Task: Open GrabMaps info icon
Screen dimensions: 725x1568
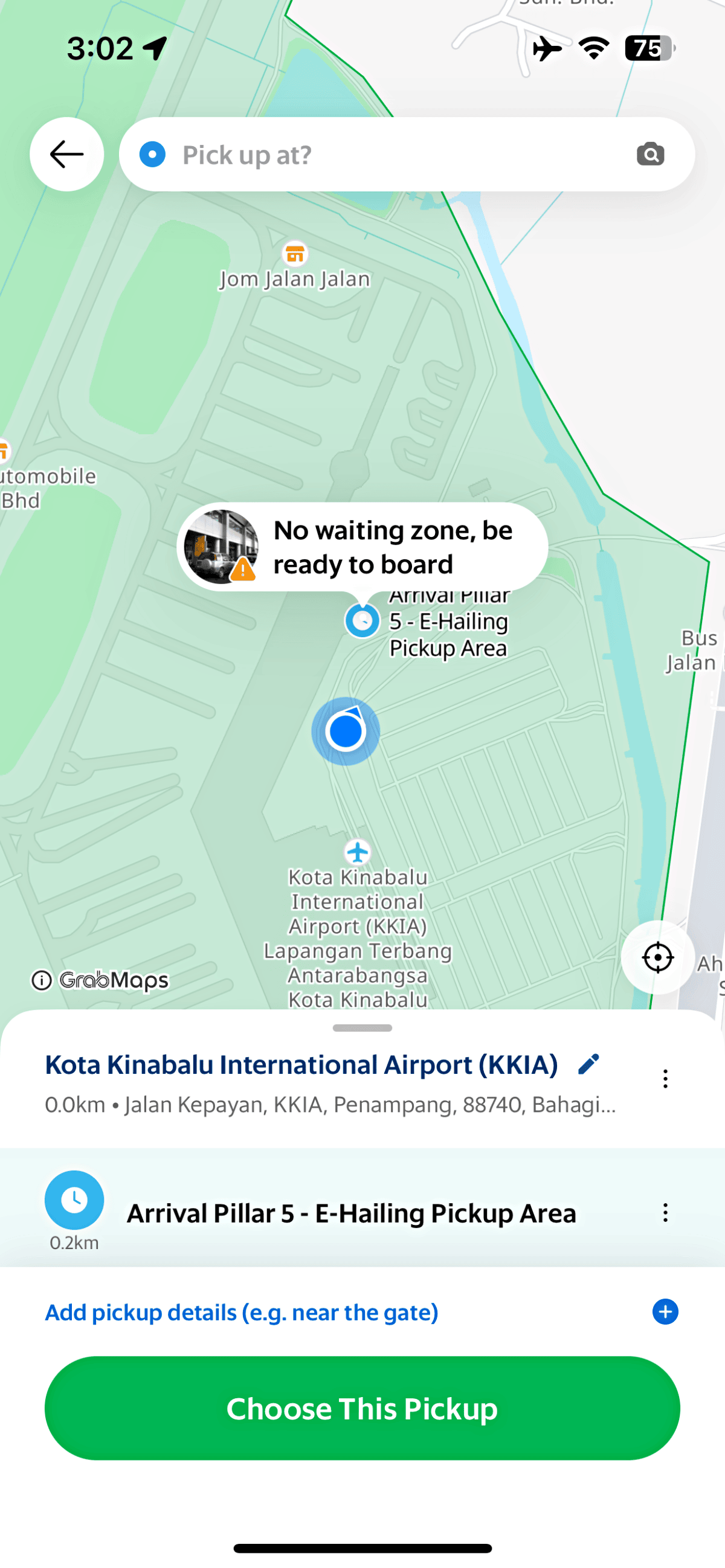Action: (42, 980)
